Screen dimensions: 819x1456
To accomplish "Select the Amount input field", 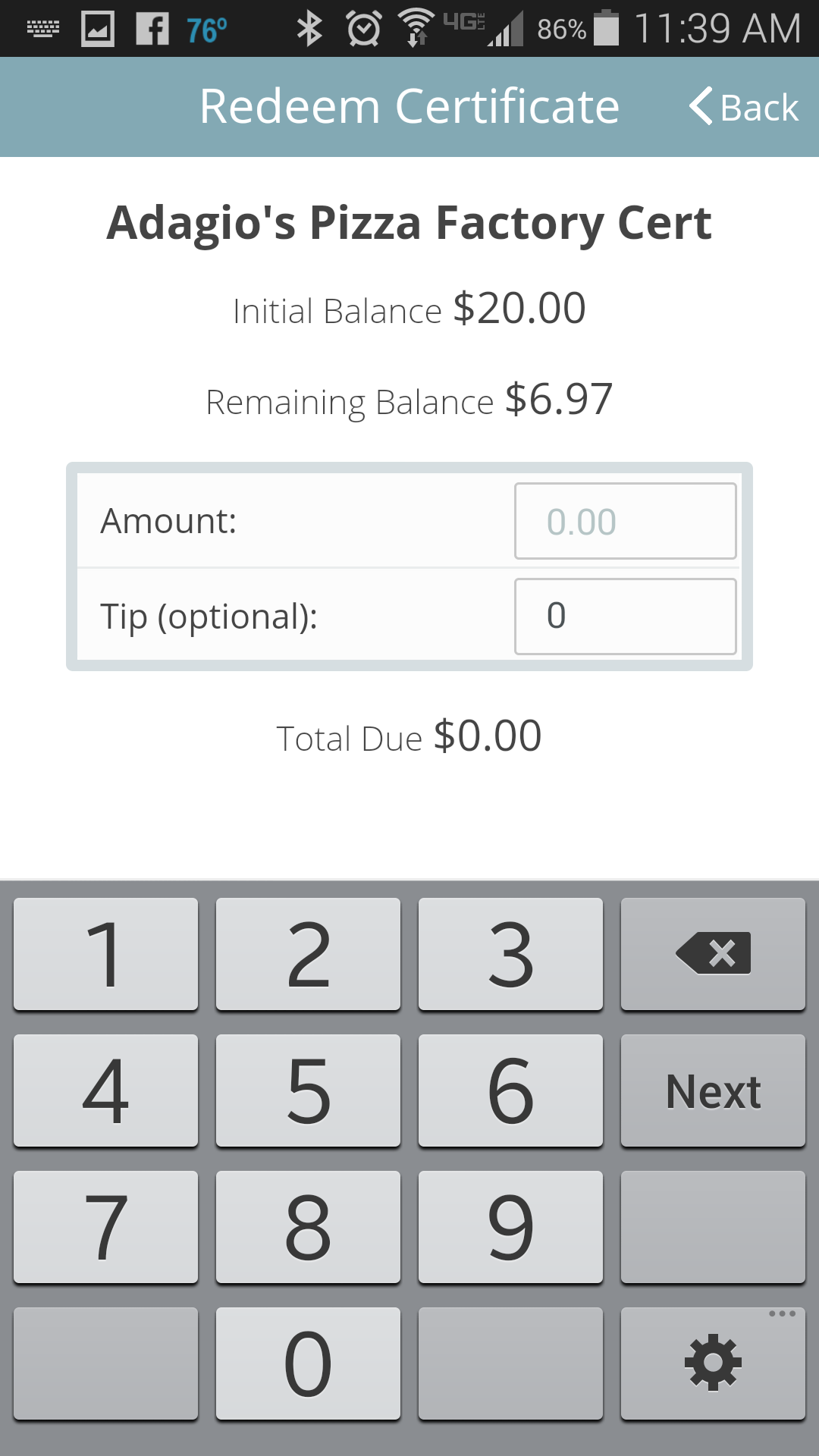I will click(x=625, y=521).
